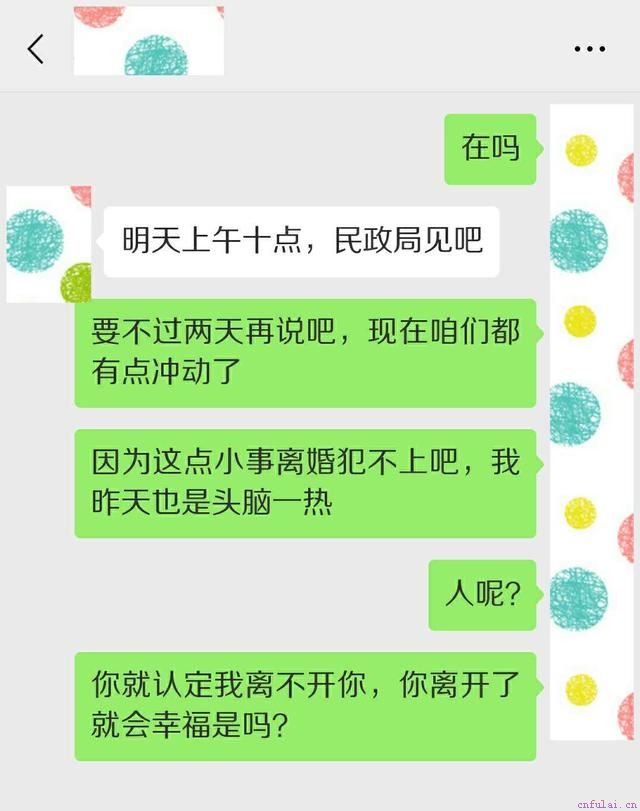
Task: Open the three-dot chat options menu
Action: [589, 48]
